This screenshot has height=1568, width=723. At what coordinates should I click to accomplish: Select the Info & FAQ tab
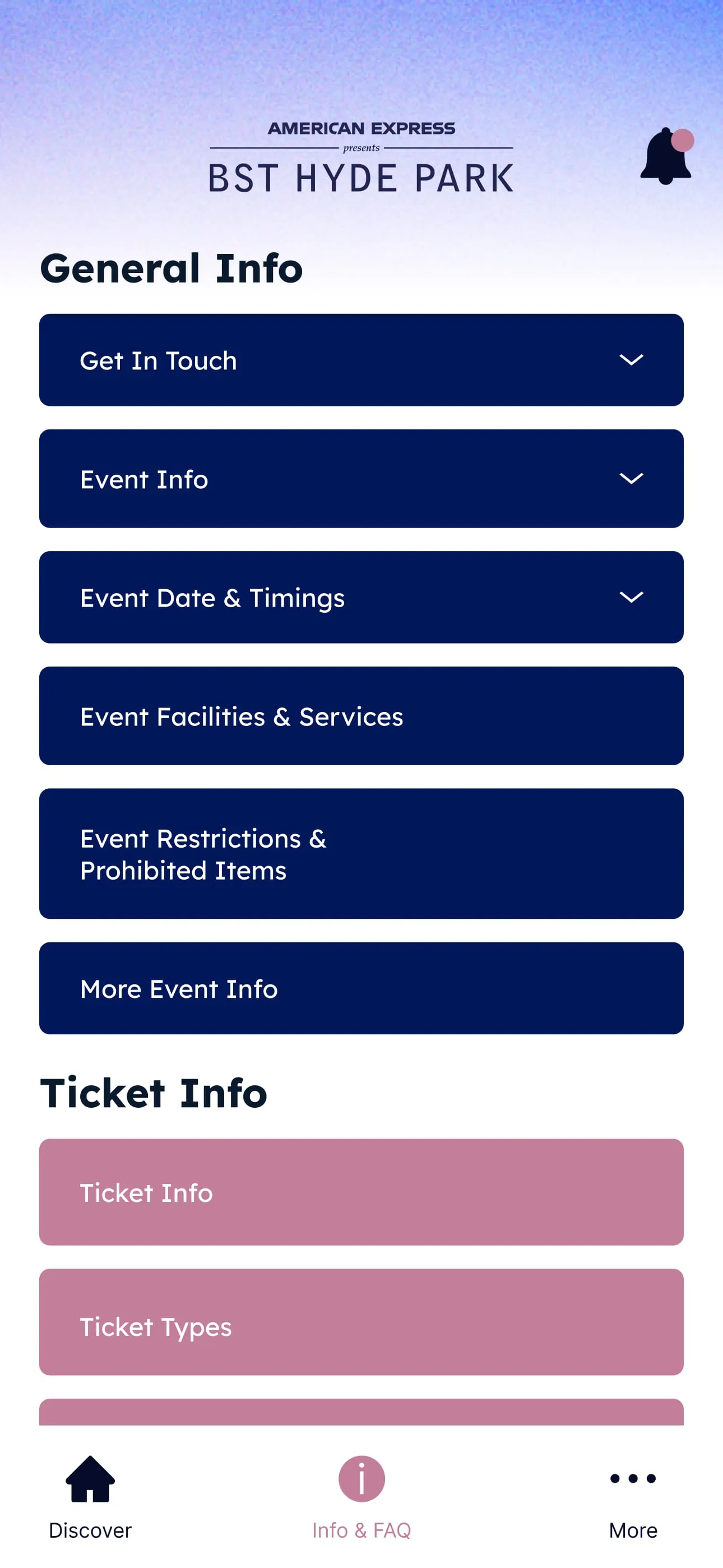(x=361, y=1497)
